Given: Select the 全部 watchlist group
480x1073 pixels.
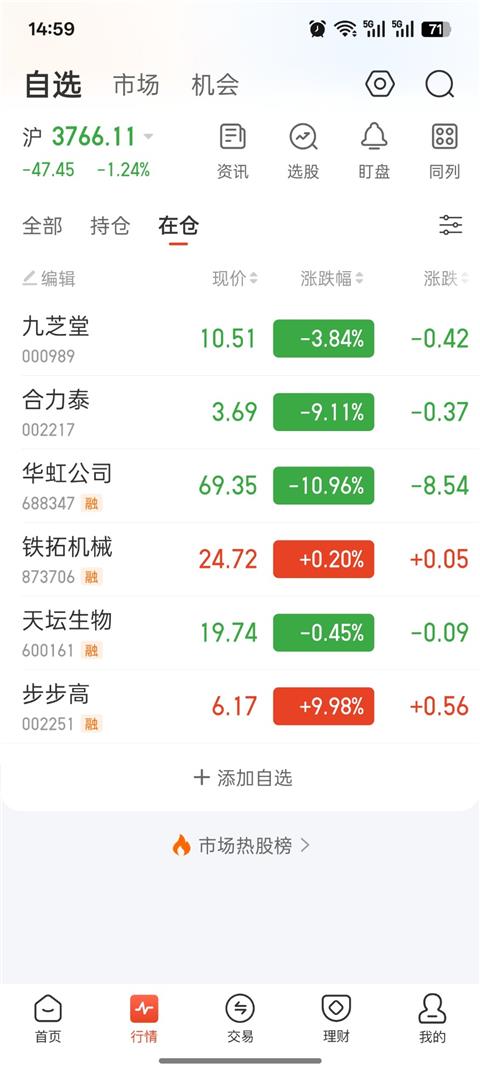Looking at the screenshot, I should [x=42, y=226].
